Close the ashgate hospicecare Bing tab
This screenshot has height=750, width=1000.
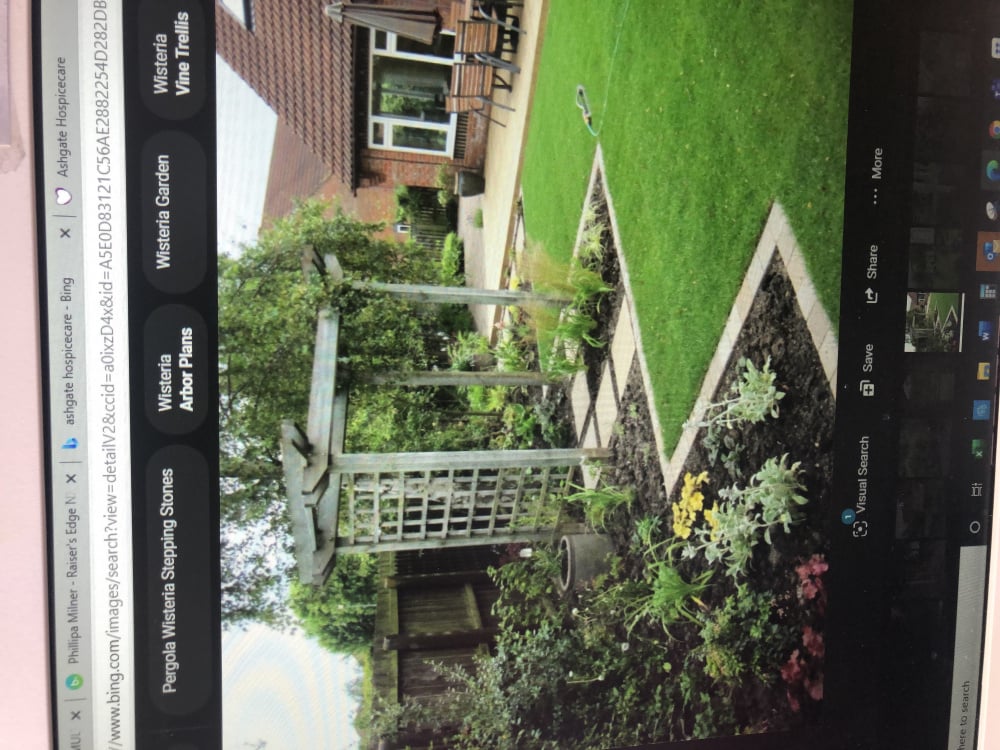pyautogui.click(x=67, y=233)
